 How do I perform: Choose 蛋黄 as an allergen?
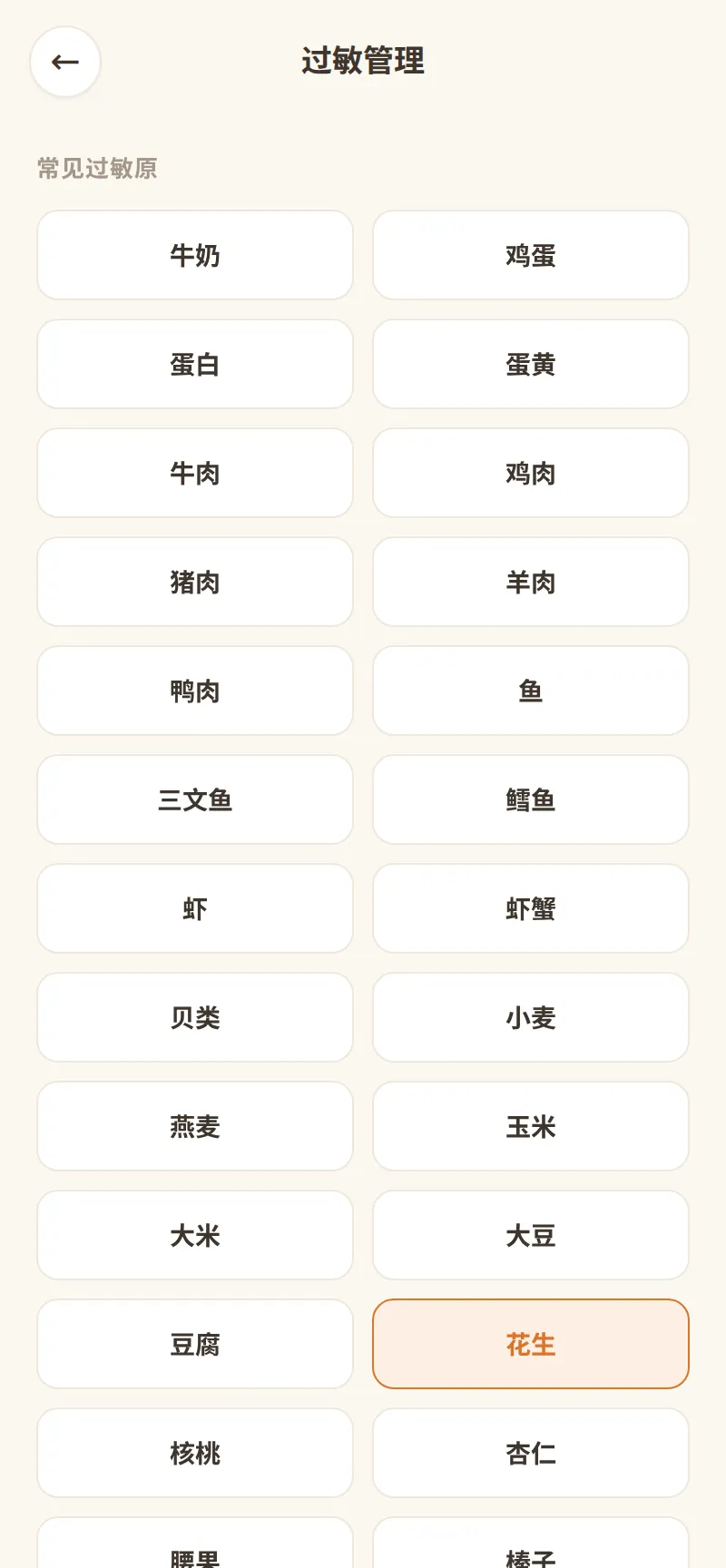tap(531, 364)
